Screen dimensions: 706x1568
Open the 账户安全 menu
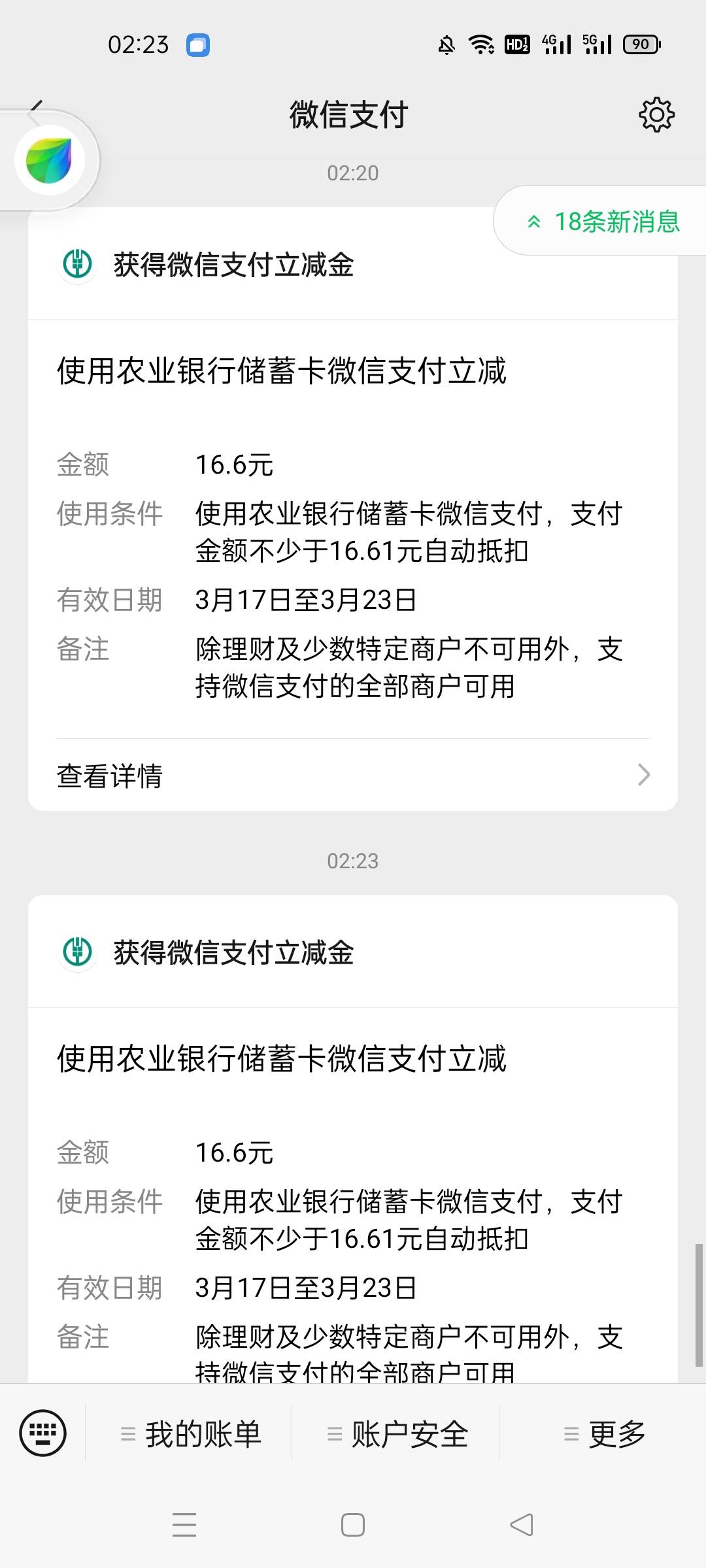(x=396, y=1434)
